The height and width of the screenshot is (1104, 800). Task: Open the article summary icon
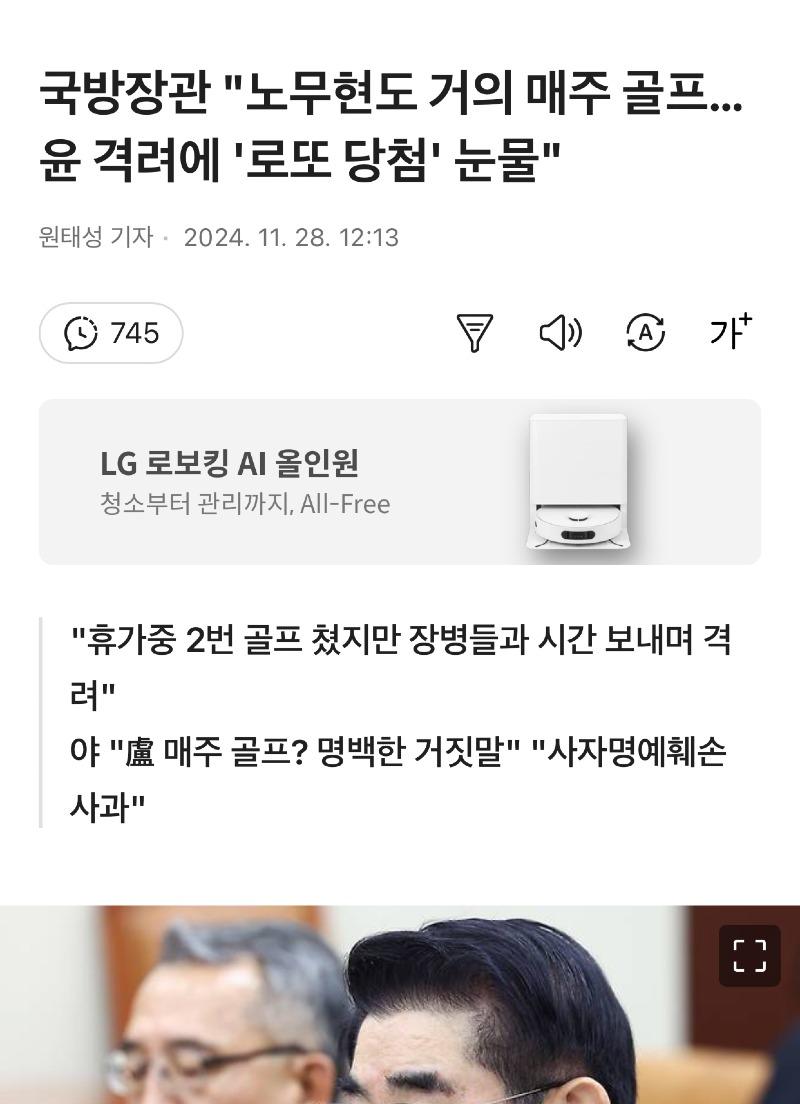pyautogui.click(x=475, y=332)
